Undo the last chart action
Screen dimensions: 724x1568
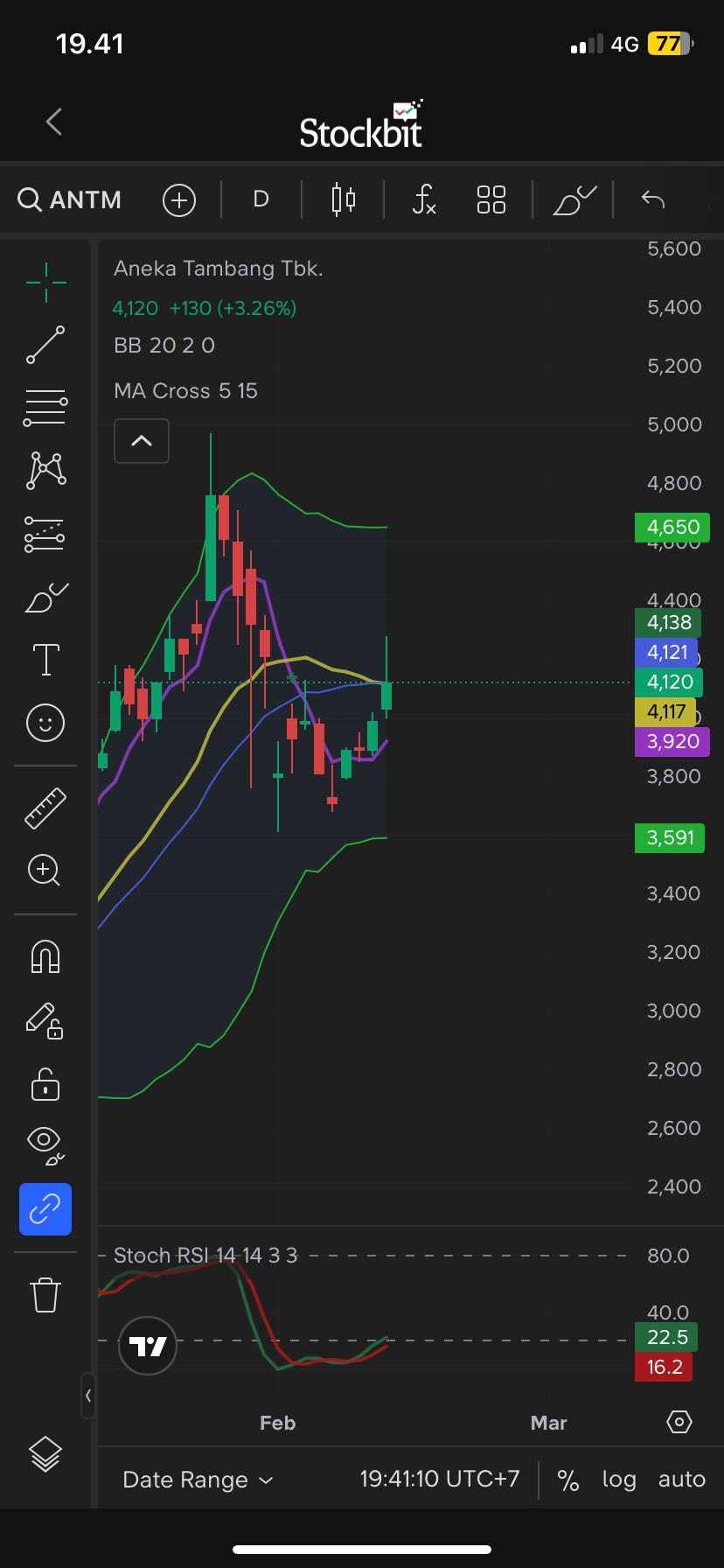click(x=652, y=199)
